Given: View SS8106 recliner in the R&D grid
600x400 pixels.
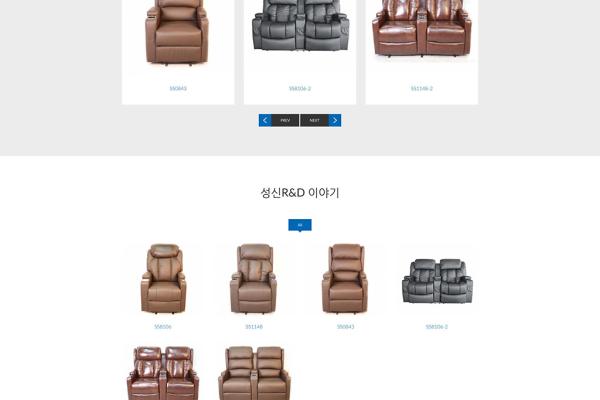Looking at the screenshot, I should (x=163, y=280).
